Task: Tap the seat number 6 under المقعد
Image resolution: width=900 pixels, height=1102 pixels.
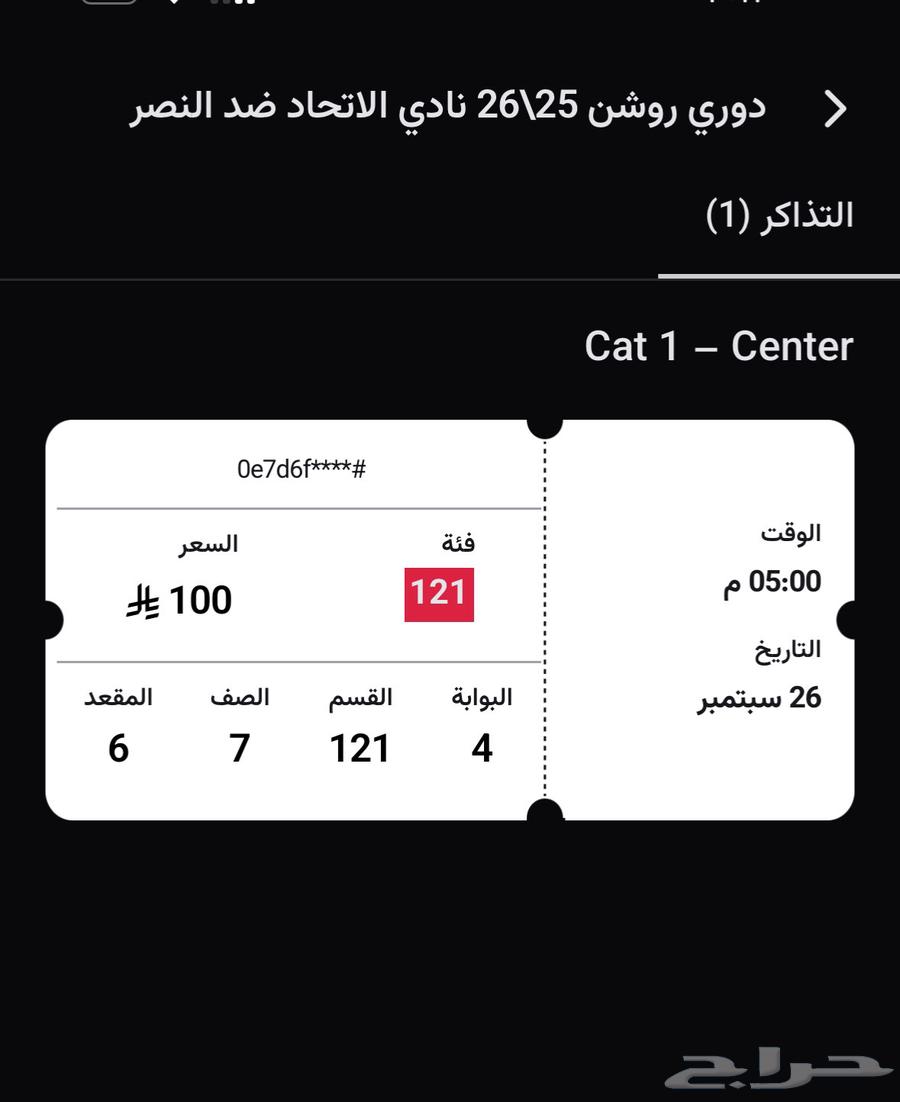Action: [118, 747]
